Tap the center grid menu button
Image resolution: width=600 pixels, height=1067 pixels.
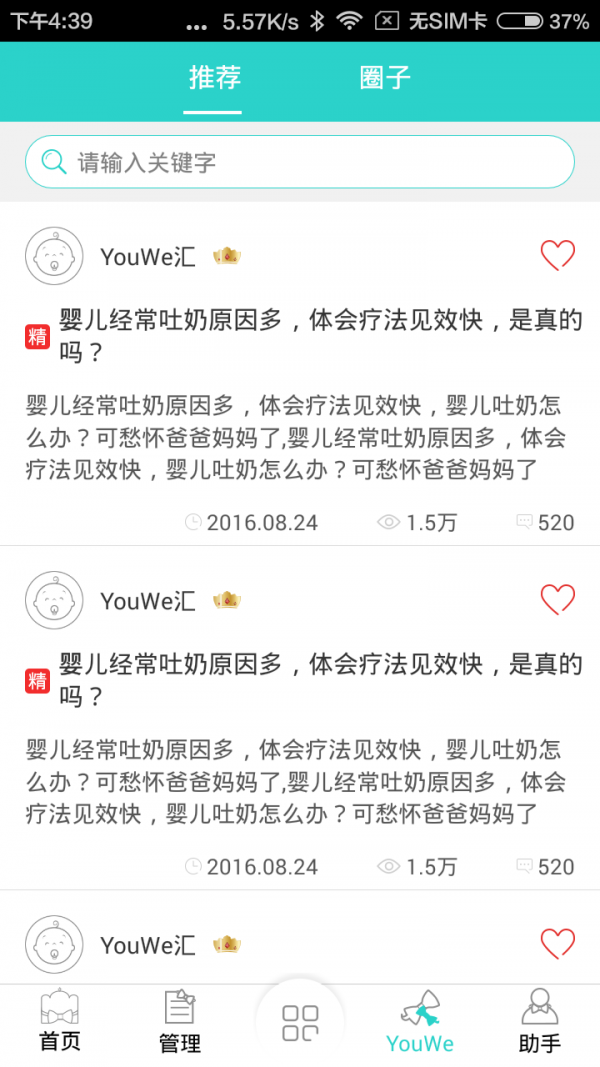300,1022
